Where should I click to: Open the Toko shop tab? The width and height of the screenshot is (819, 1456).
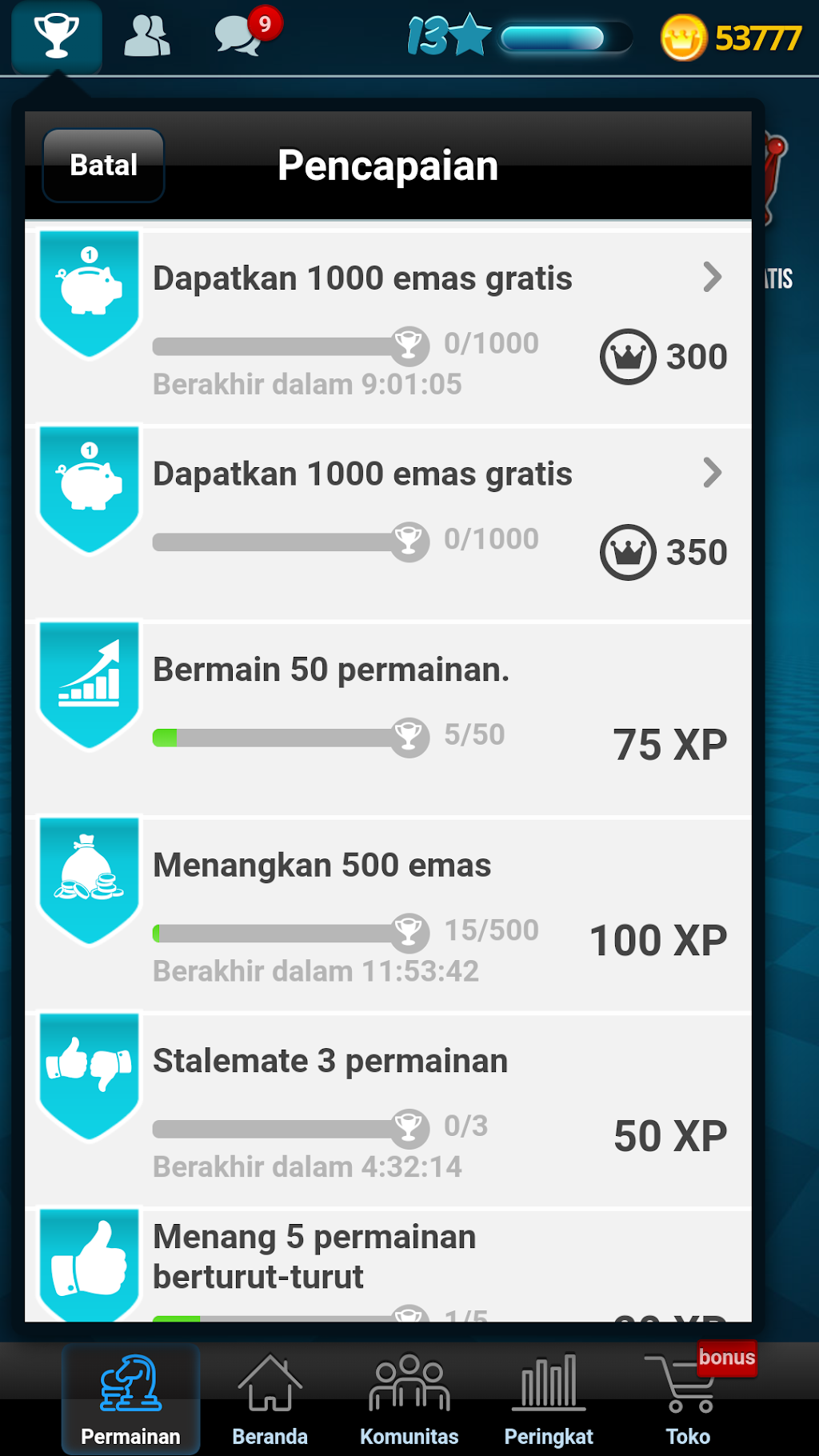[689, 1399]
